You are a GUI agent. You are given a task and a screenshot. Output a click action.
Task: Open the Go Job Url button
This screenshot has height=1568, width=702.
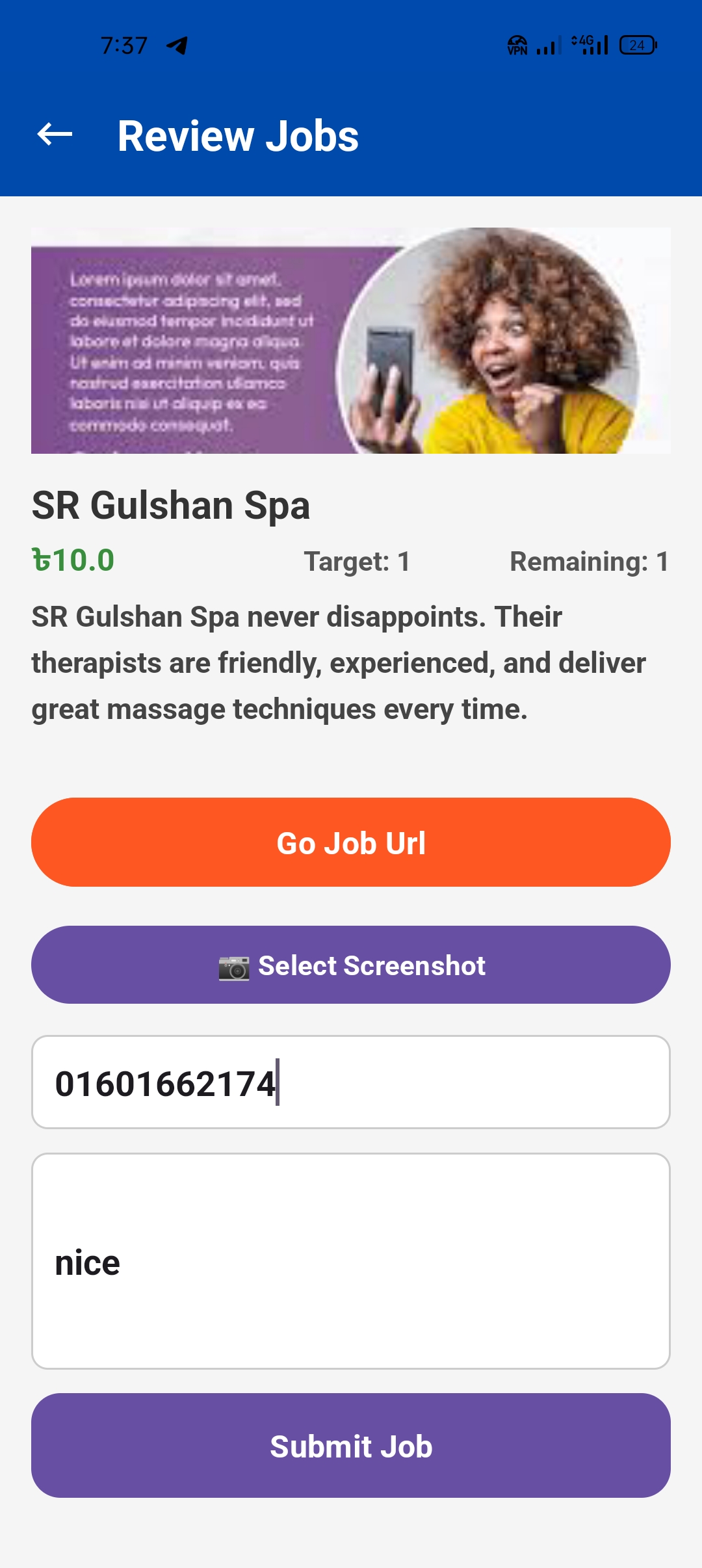click(x=351, y=843)
